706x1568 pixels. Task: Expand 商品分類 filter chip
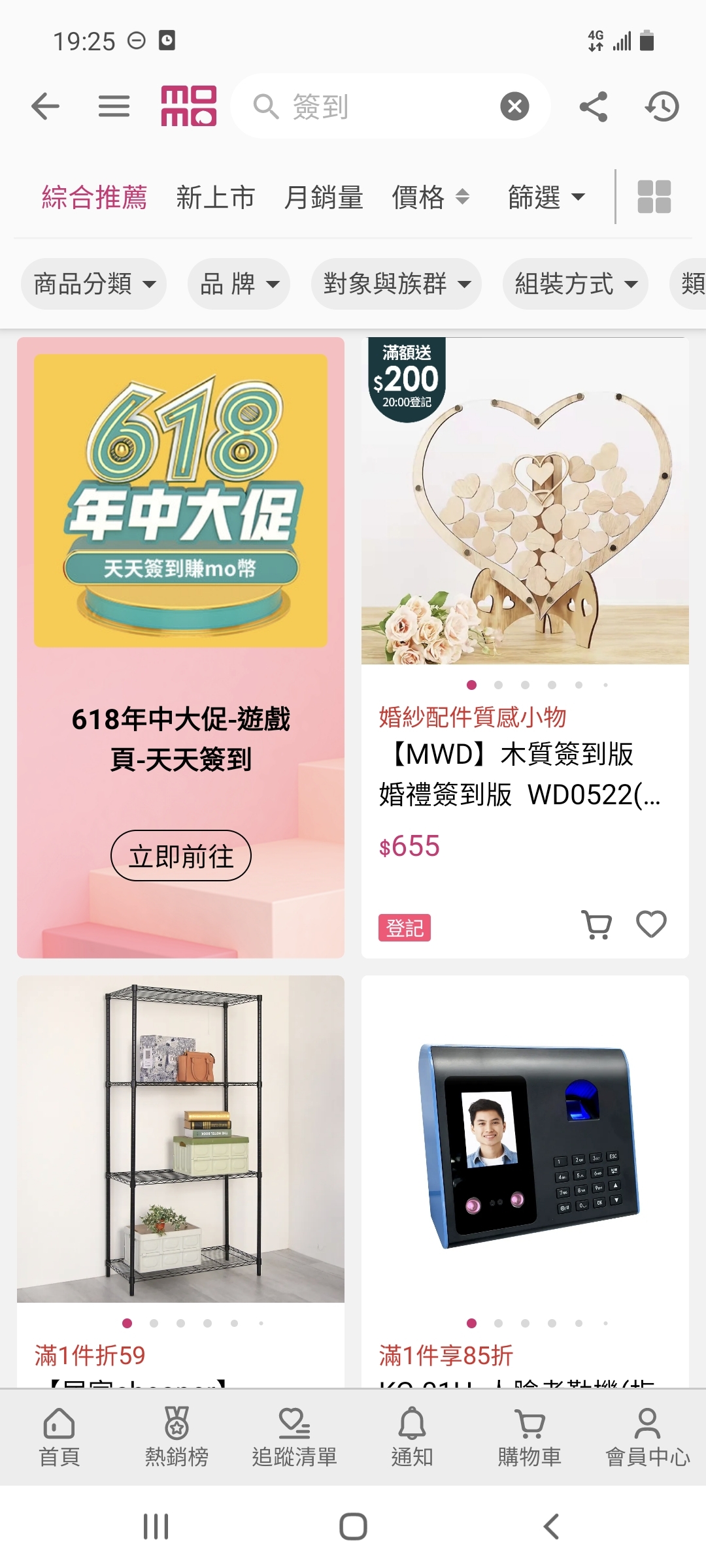click(x=94, y=284)
